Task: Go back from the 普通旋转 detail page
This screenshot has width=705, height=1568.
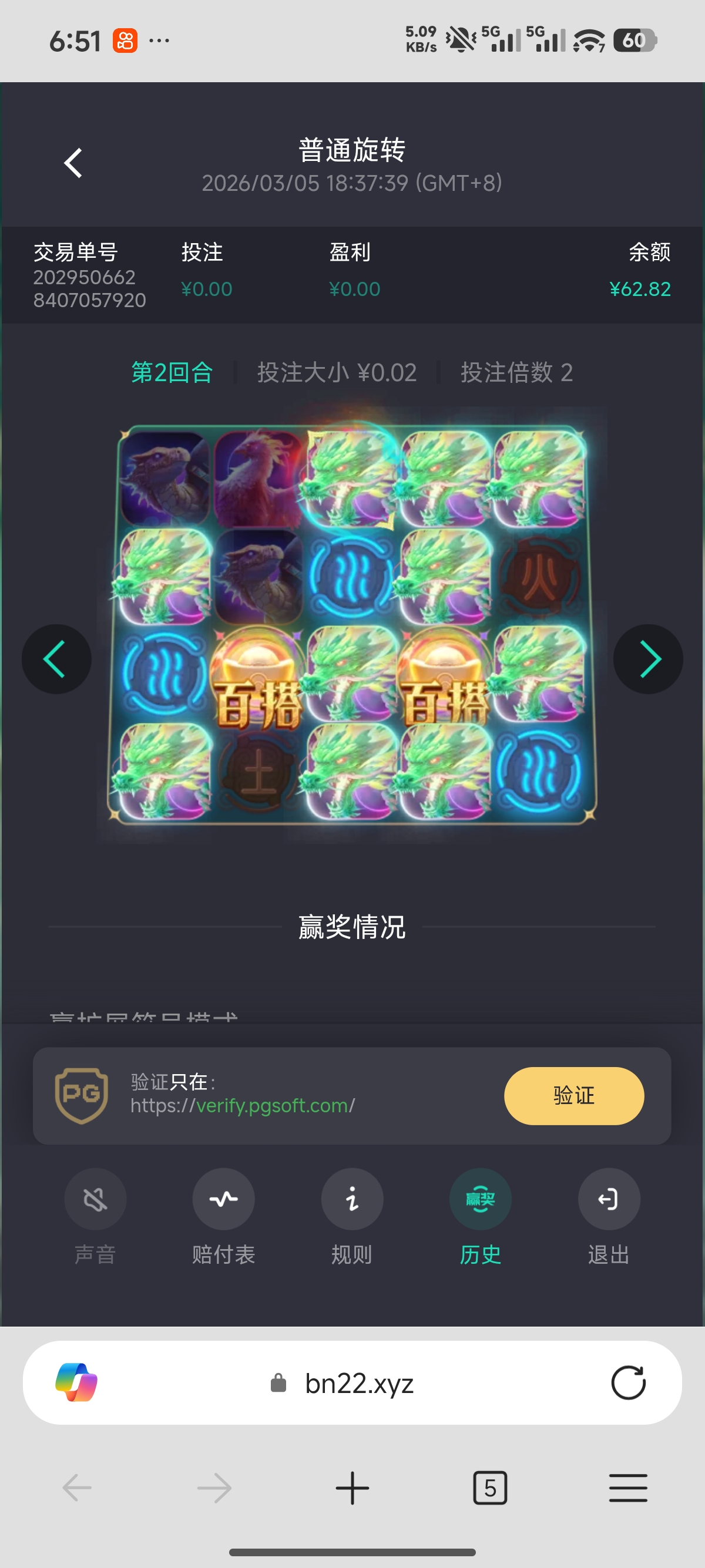Action: tap(73, 163)
